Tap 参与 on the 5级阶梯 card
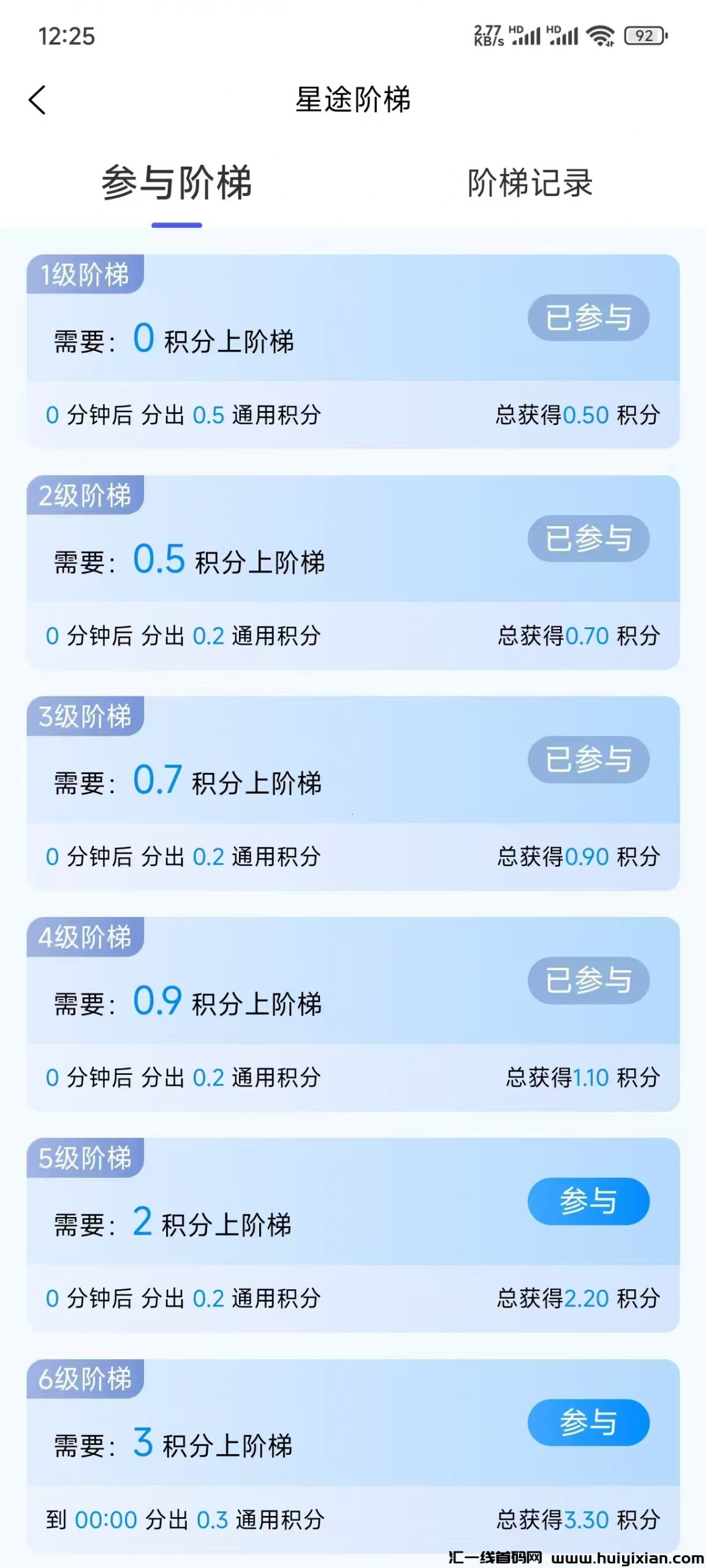 click(588, 1201)
